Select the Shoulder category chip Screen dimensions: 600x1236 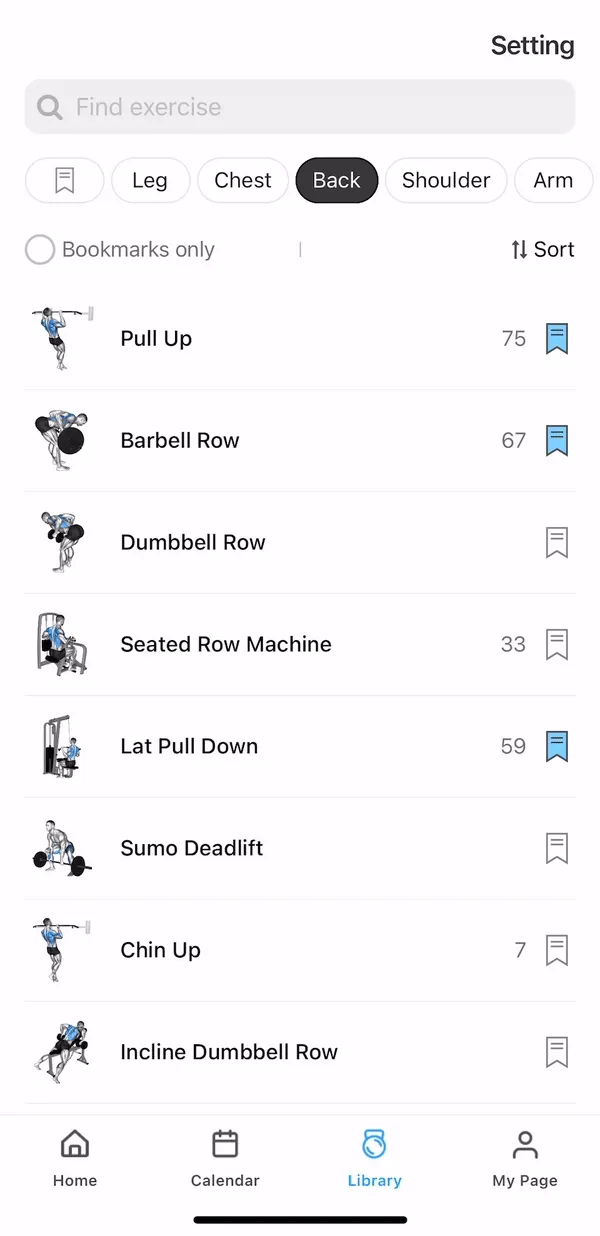point(446,181)
